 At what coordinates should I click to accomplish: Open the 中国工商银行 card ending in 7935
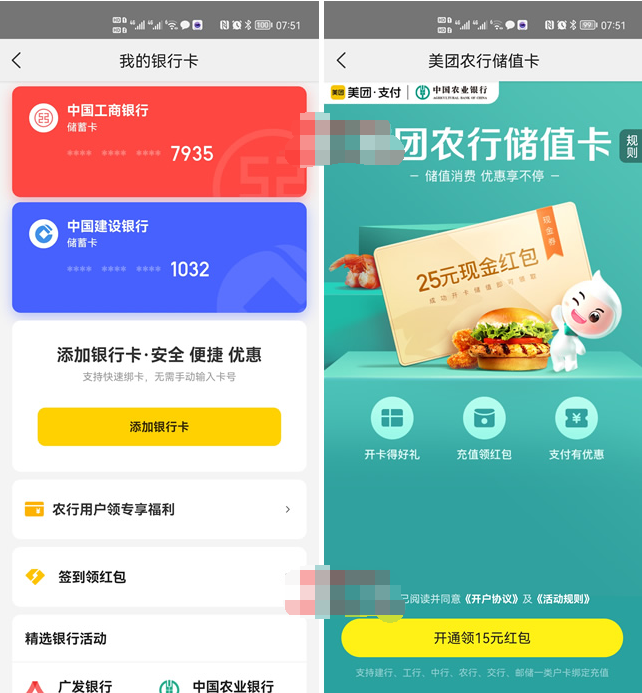[159, 141]
